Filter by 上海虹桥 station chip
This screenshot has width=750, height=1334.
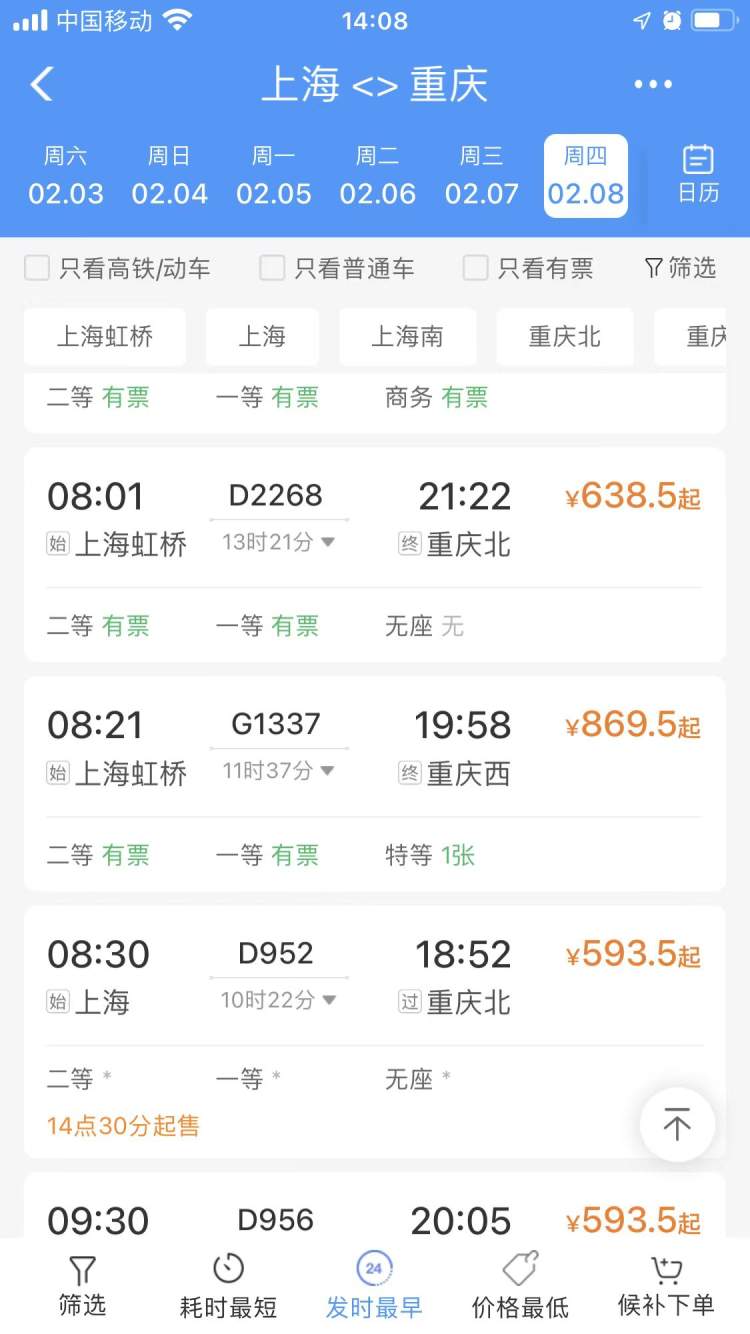tap(105, 337)
